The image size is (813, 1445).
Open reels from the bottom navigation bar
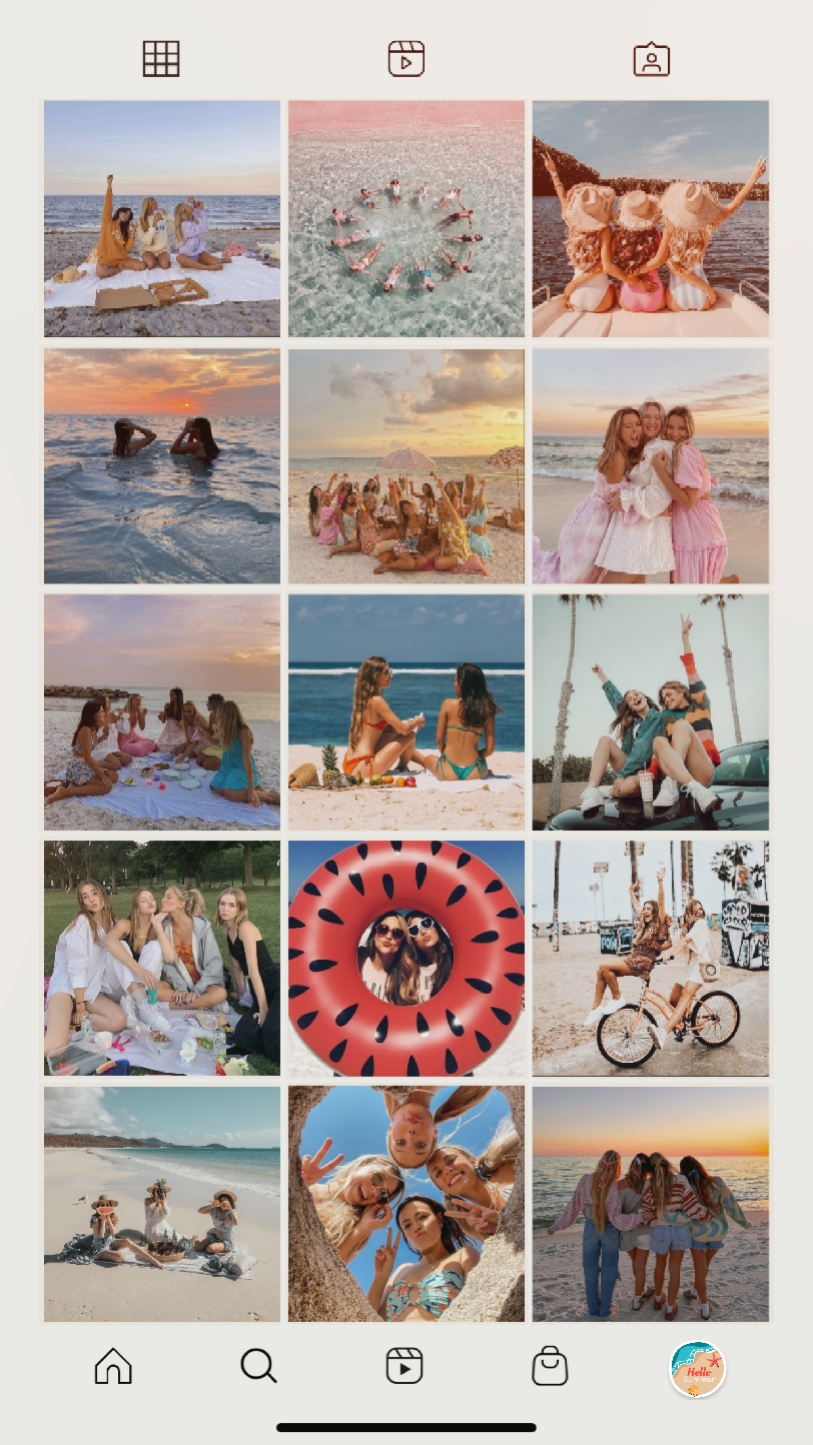404,1366
